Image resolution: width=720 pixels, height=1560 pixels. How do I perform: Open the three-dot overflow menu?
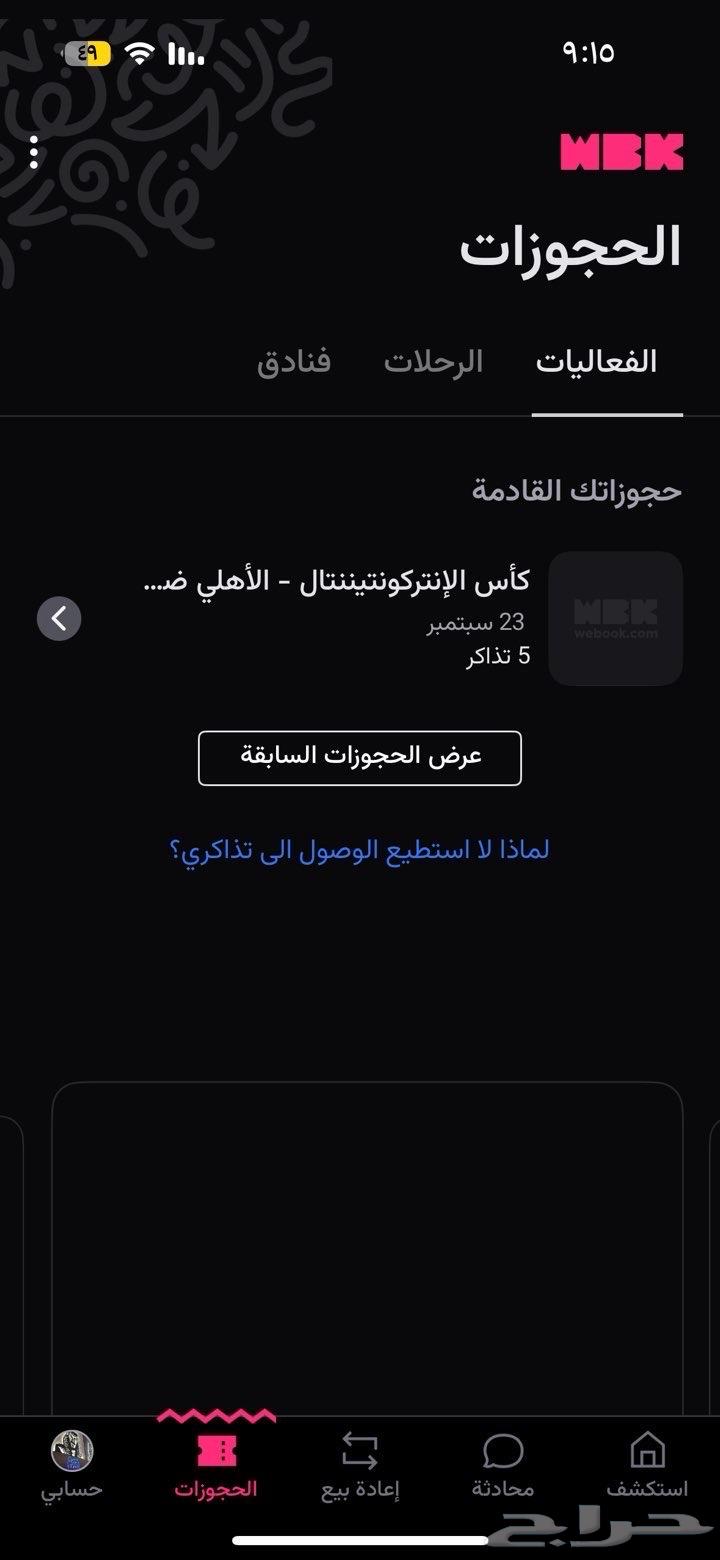pos(34,153)
